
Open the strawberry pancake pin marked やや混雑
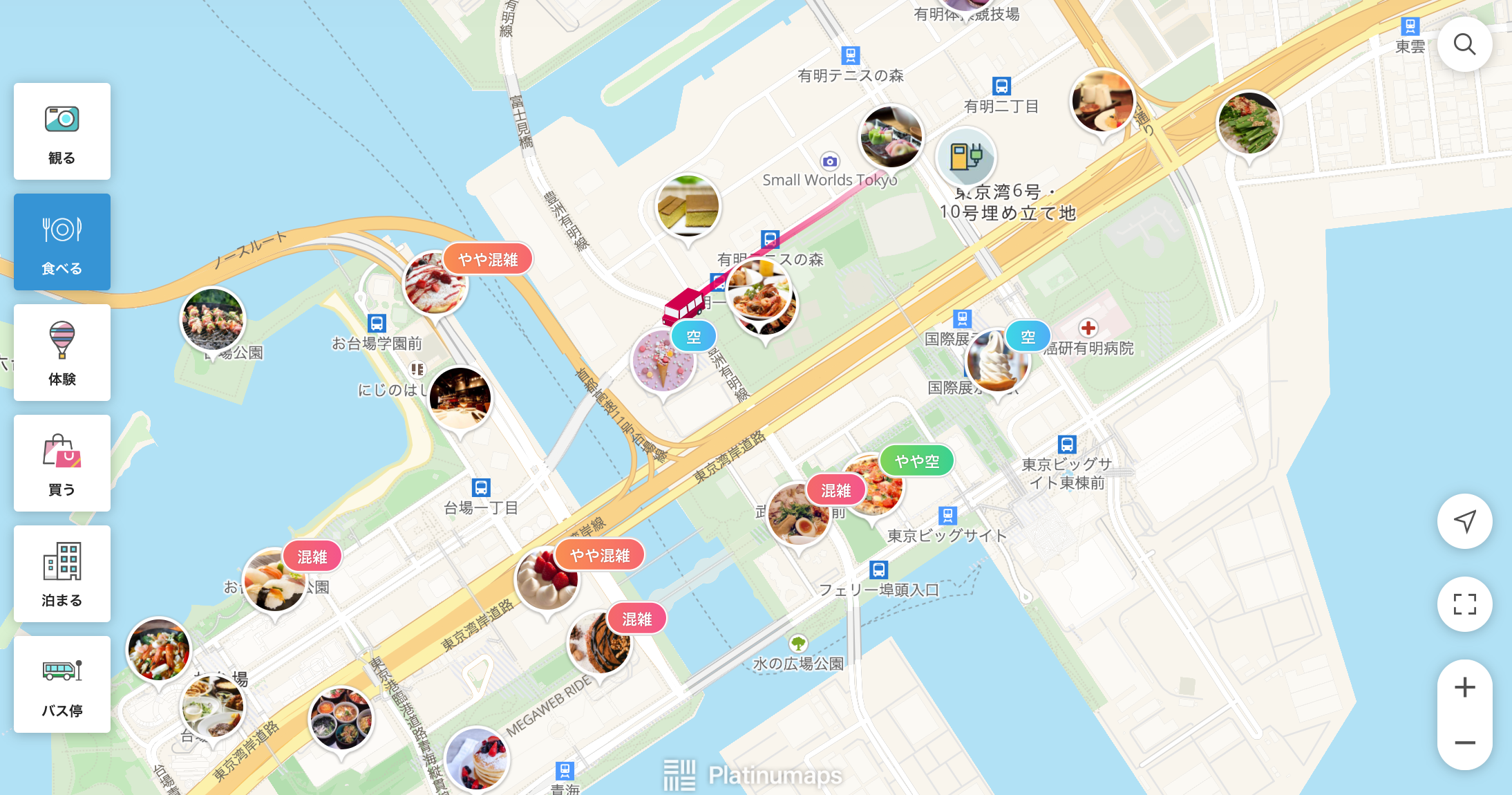pos(435,283)
